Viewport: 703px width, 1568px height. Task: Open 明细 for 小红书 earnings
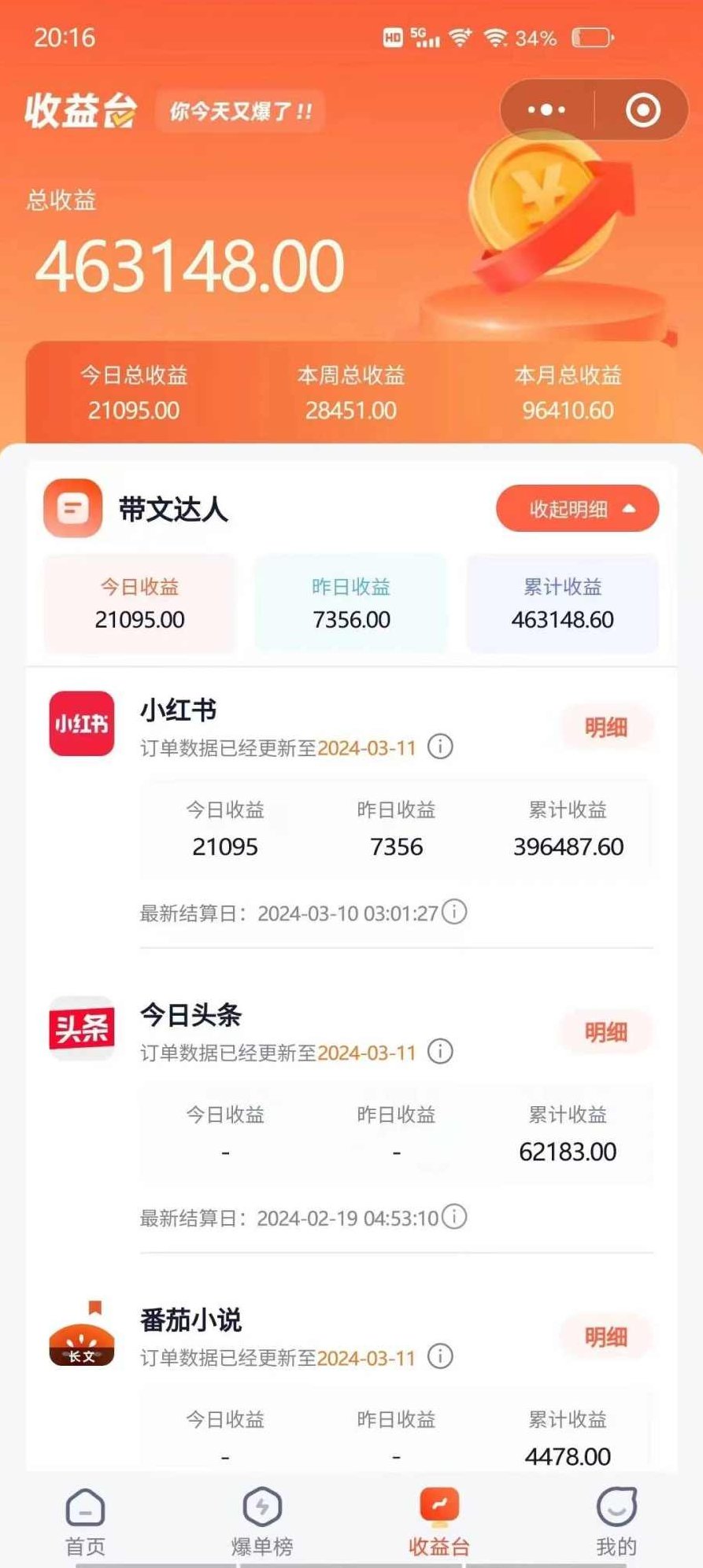click(x=606, y=727)
